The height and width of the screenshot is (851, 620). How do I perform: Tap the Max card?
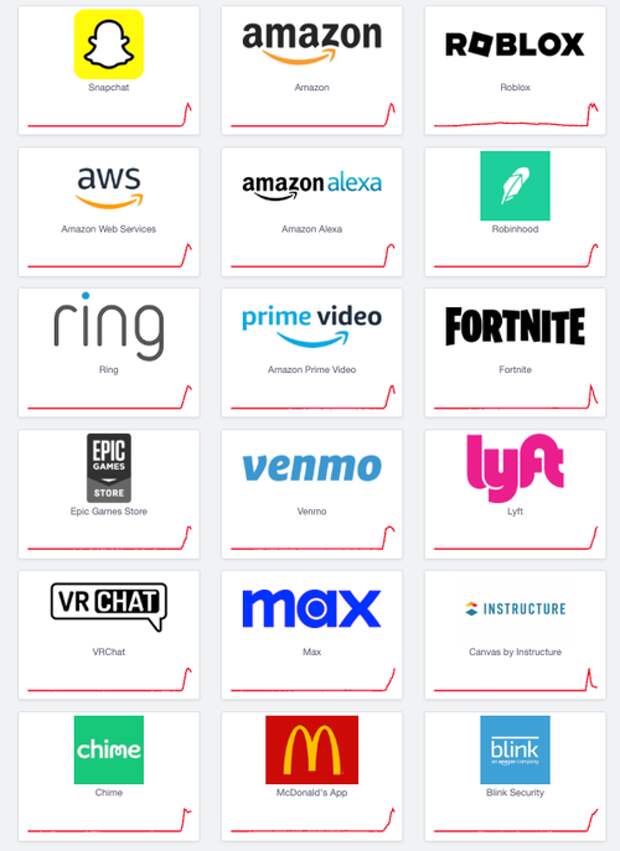pos(311,634)
